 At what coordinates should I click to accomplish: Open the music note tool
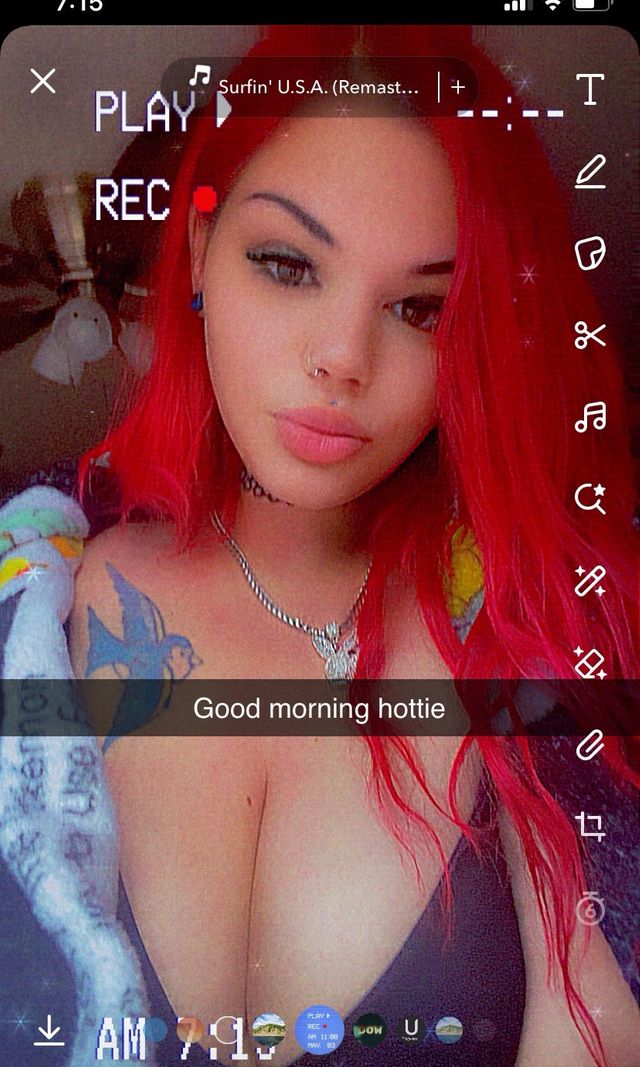[590, 416]
